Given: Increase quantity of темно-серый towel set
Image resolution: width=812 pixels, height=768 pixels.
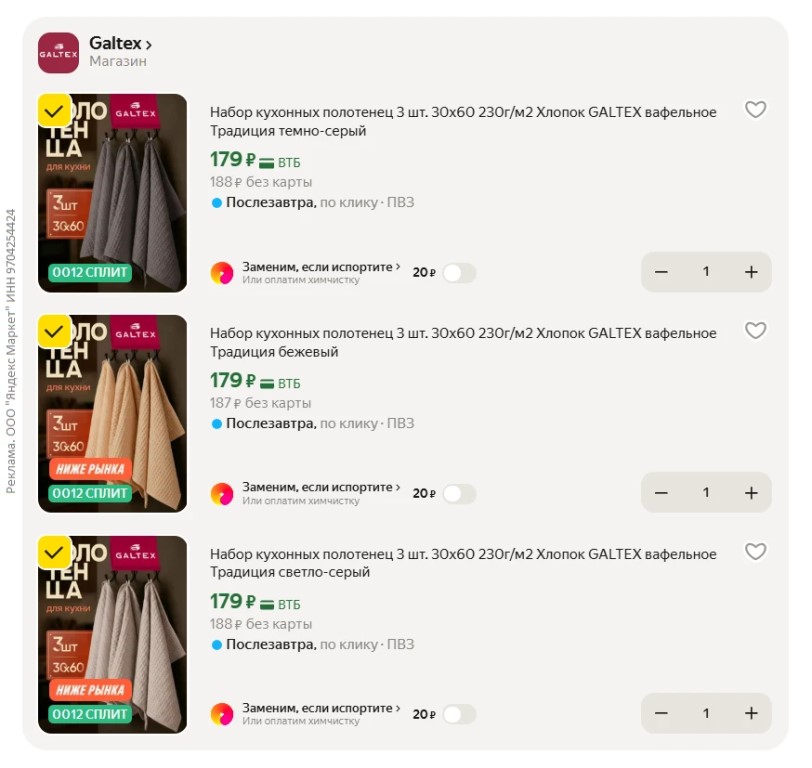Looking at the screenshot, I should coord(751,272).
